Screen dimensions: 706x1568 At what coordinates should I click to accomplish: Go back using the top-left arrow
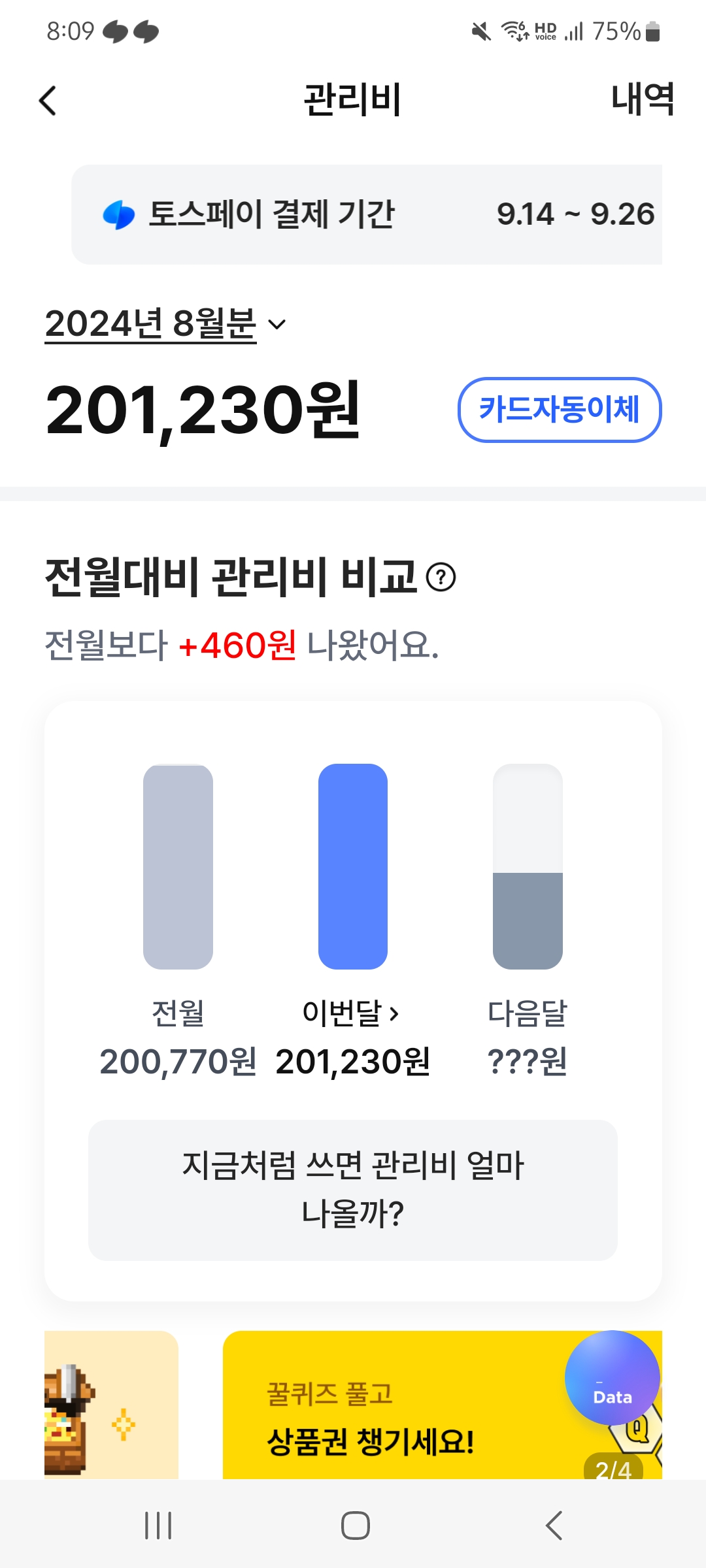click(x=48, y=101)
